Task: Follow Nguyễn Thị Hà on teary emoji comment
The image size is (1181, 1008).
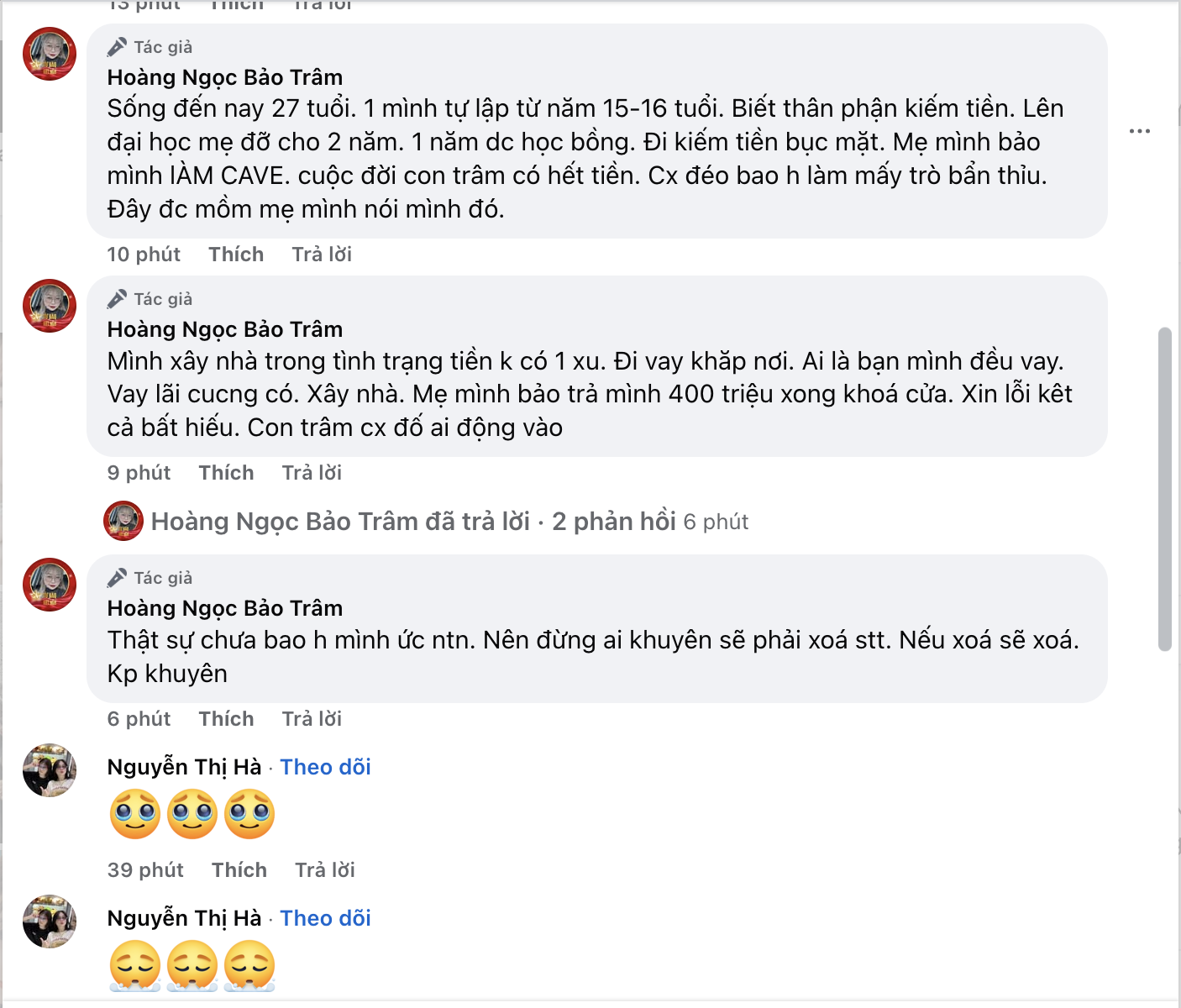Action: [x=325, y=767]
